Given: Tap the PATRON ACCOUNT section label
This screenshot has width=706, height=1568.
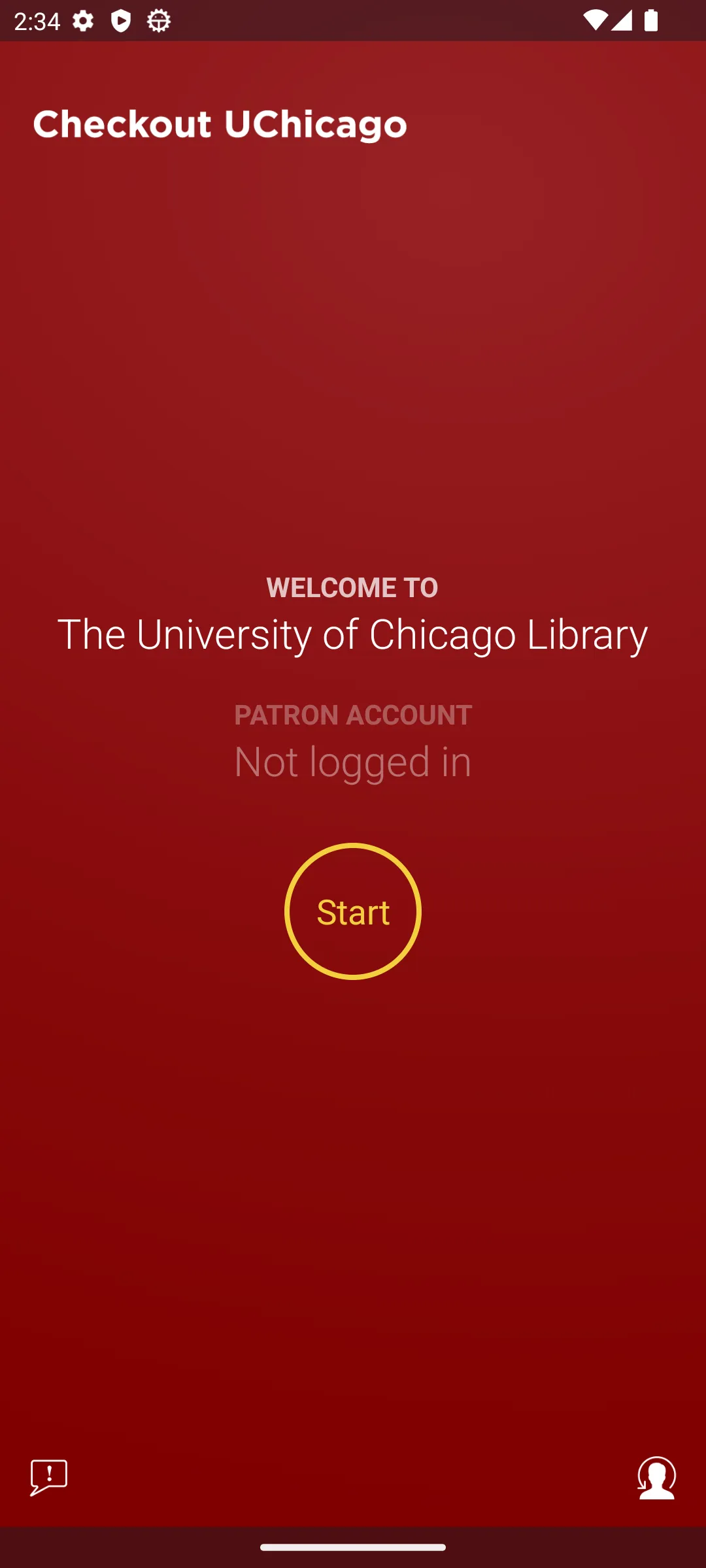Looking at the screenshot, I should 353,715.
